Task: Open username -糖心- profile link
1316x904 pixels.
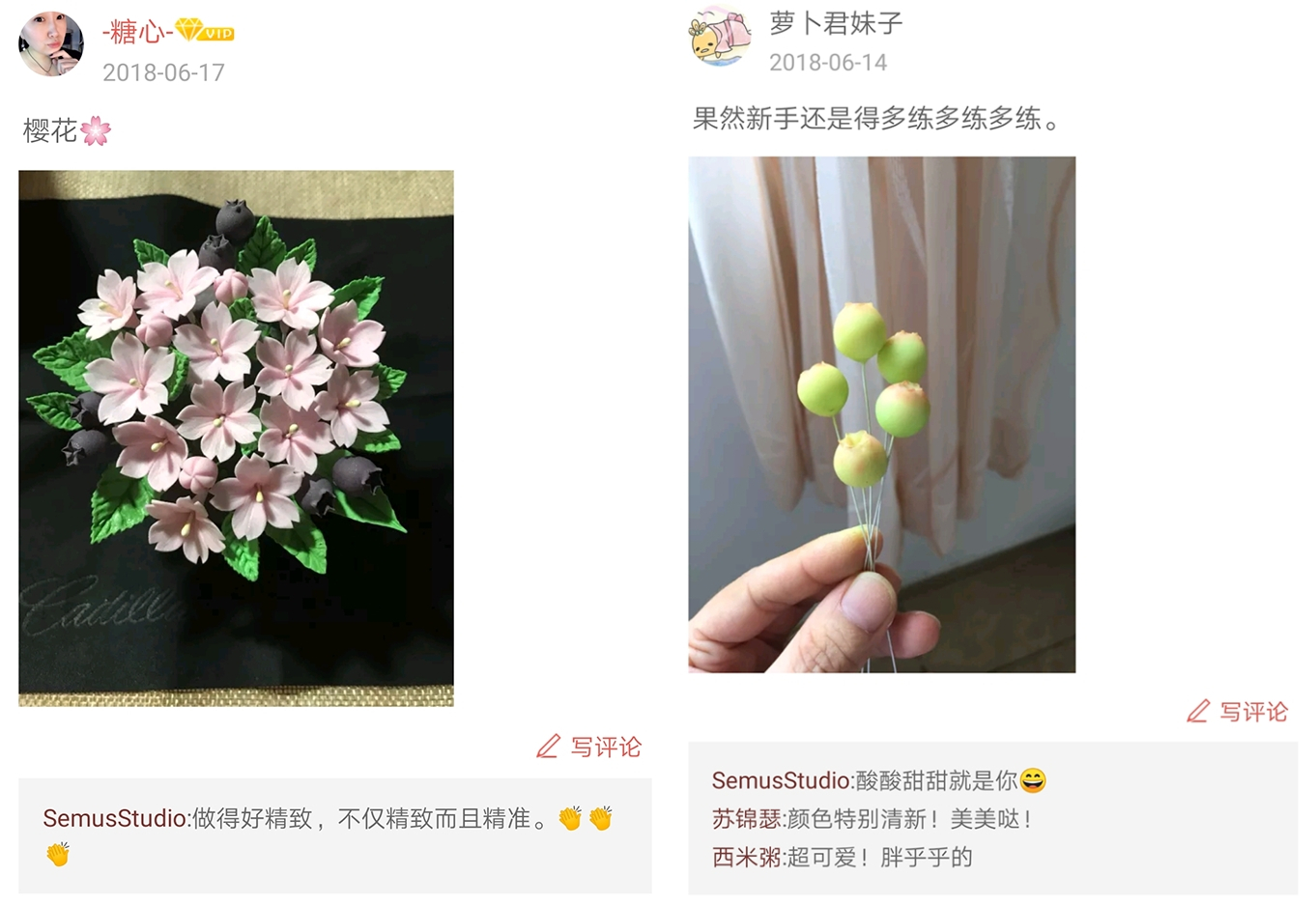Action: click(x=137, y=32)
